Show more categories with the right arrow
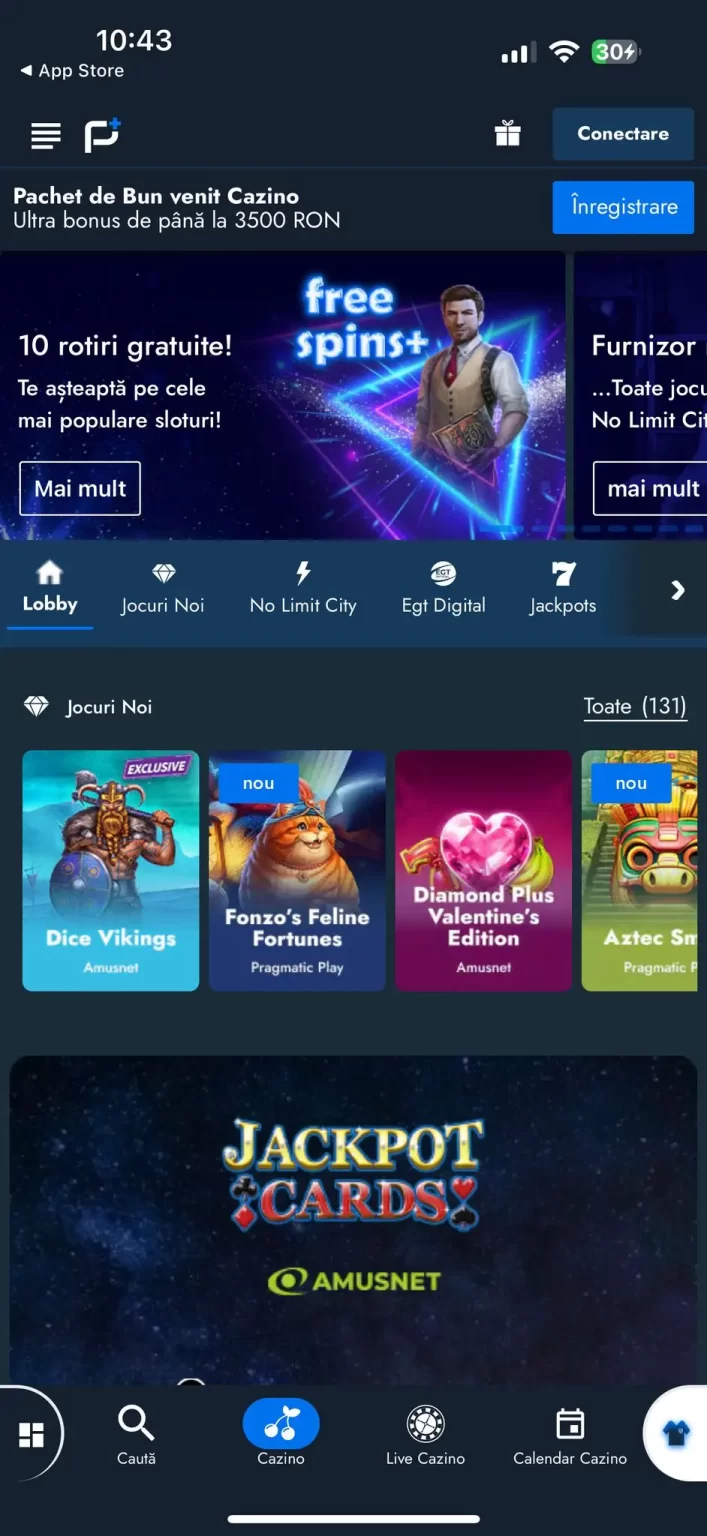Image resolution: width=707 pixels, height=1536 pixels. [678, 590]
